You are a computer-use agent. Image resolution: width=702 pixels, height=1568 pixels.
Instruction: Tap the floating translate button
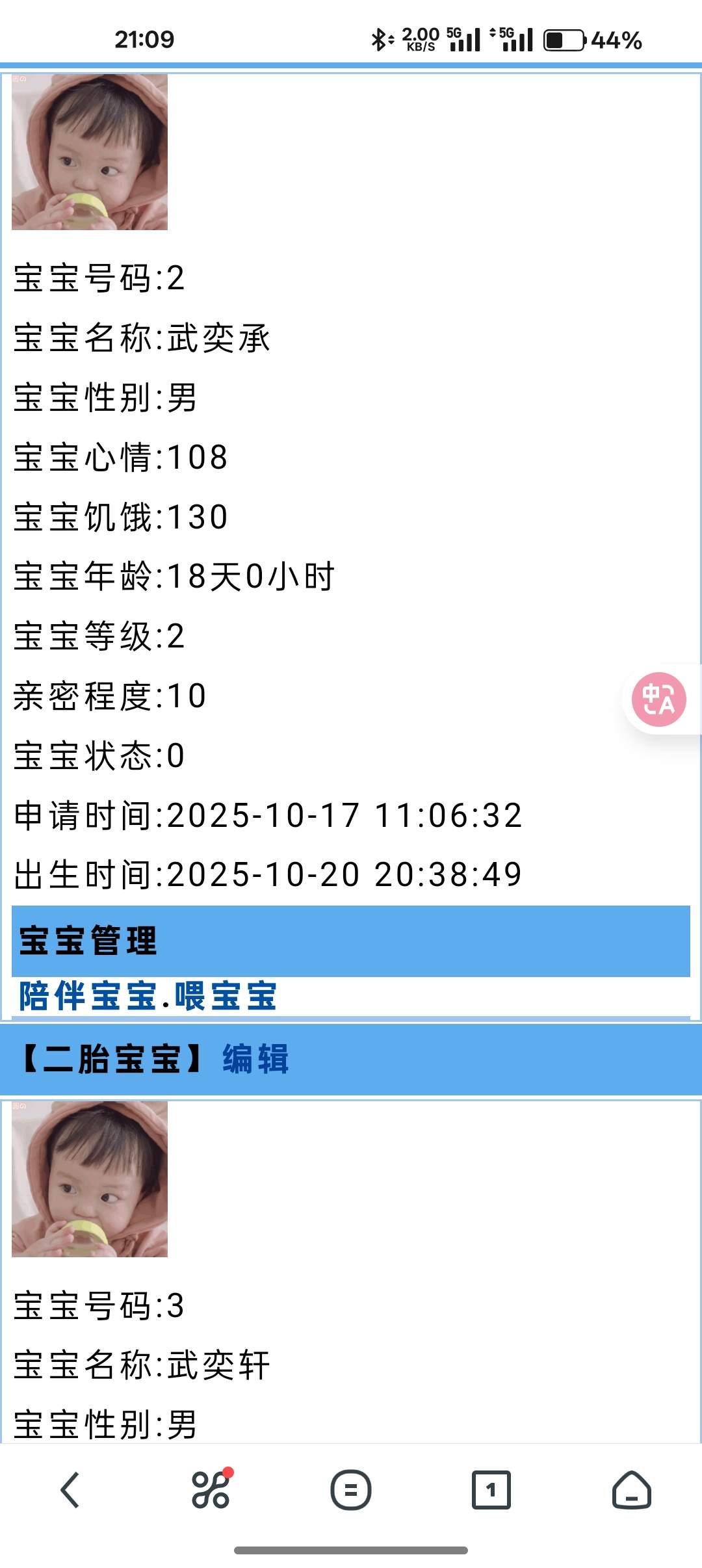click(658, 699)
